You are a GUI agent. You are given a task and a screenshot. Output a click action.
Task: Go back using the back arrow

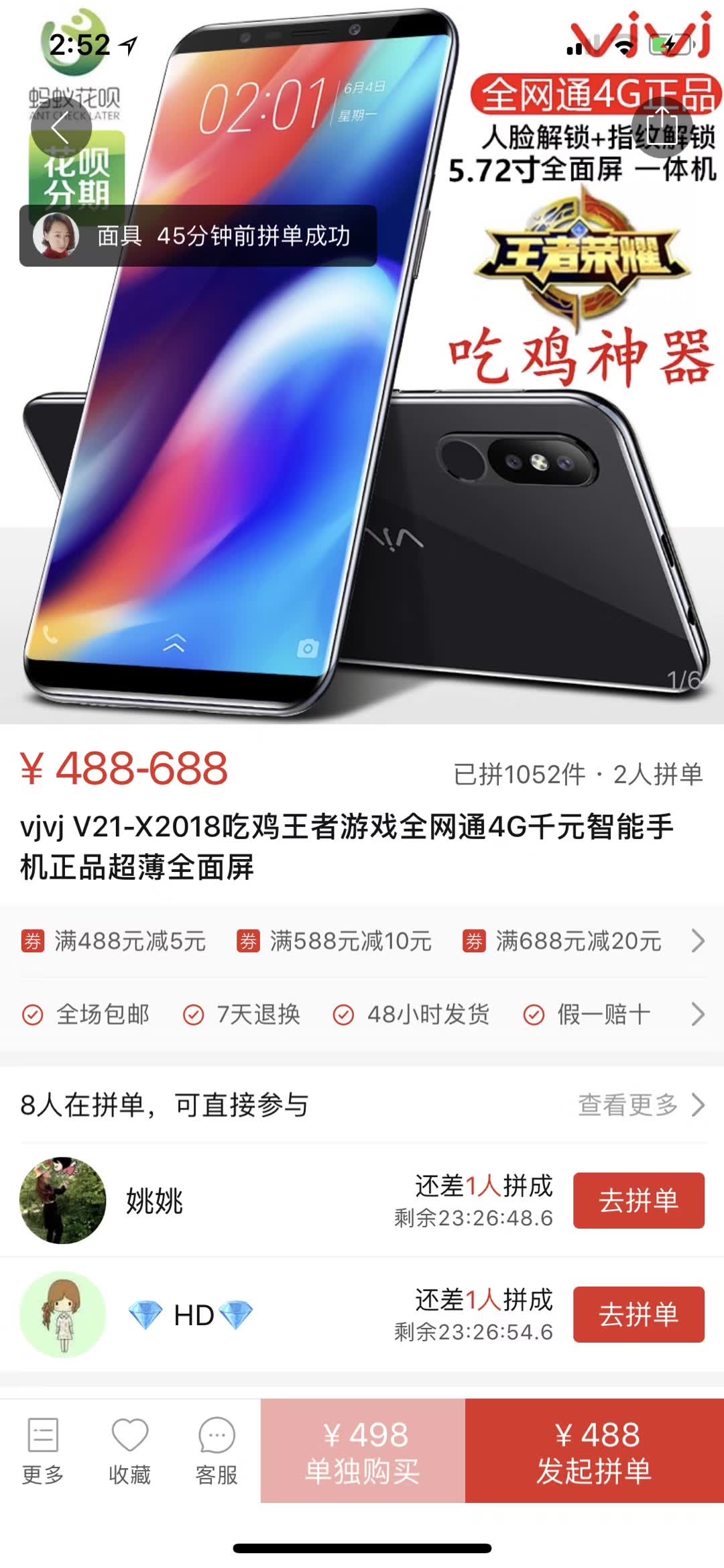(60, 127)
